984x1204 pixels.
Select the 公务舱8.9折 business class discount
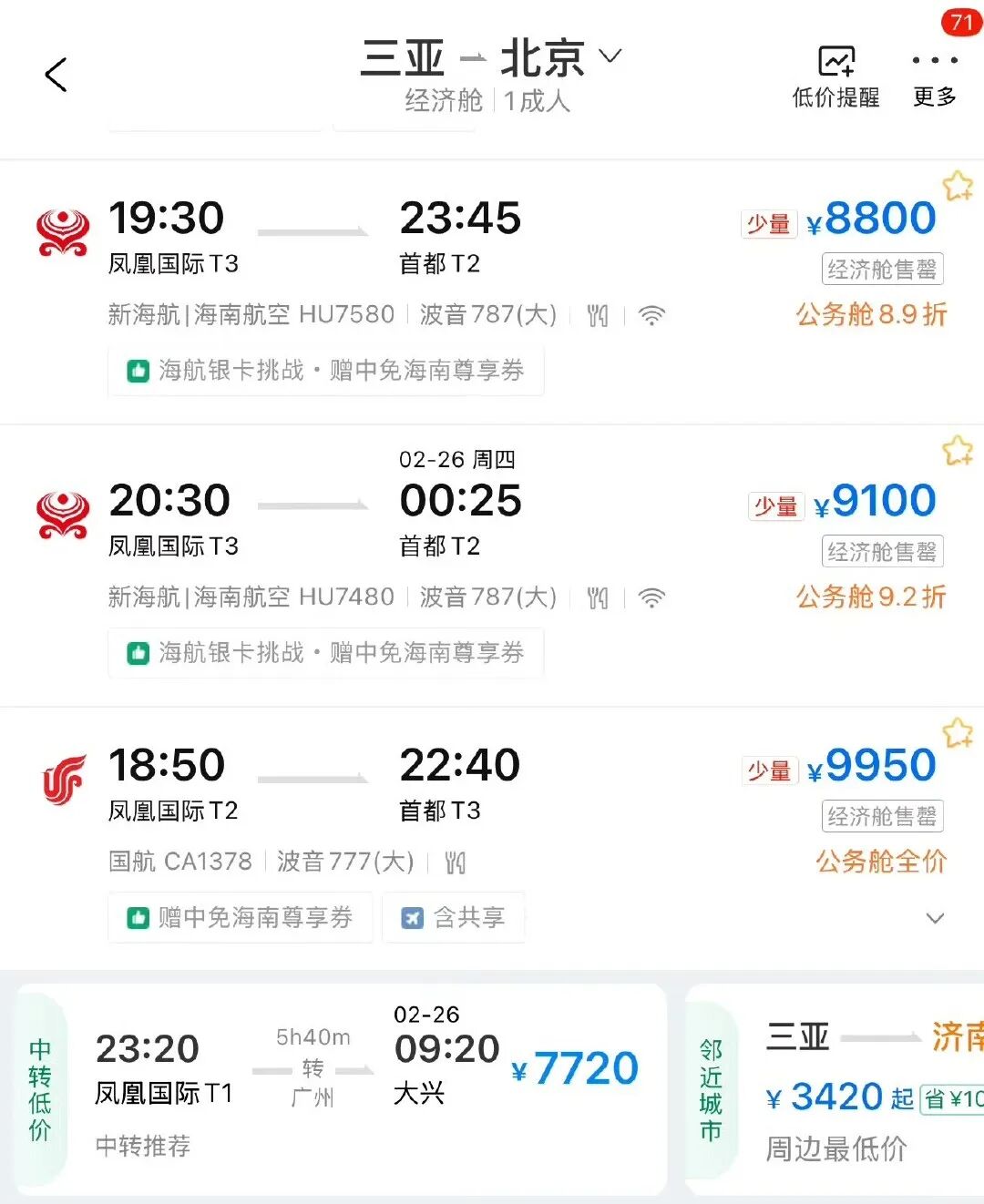pos(871,314)
